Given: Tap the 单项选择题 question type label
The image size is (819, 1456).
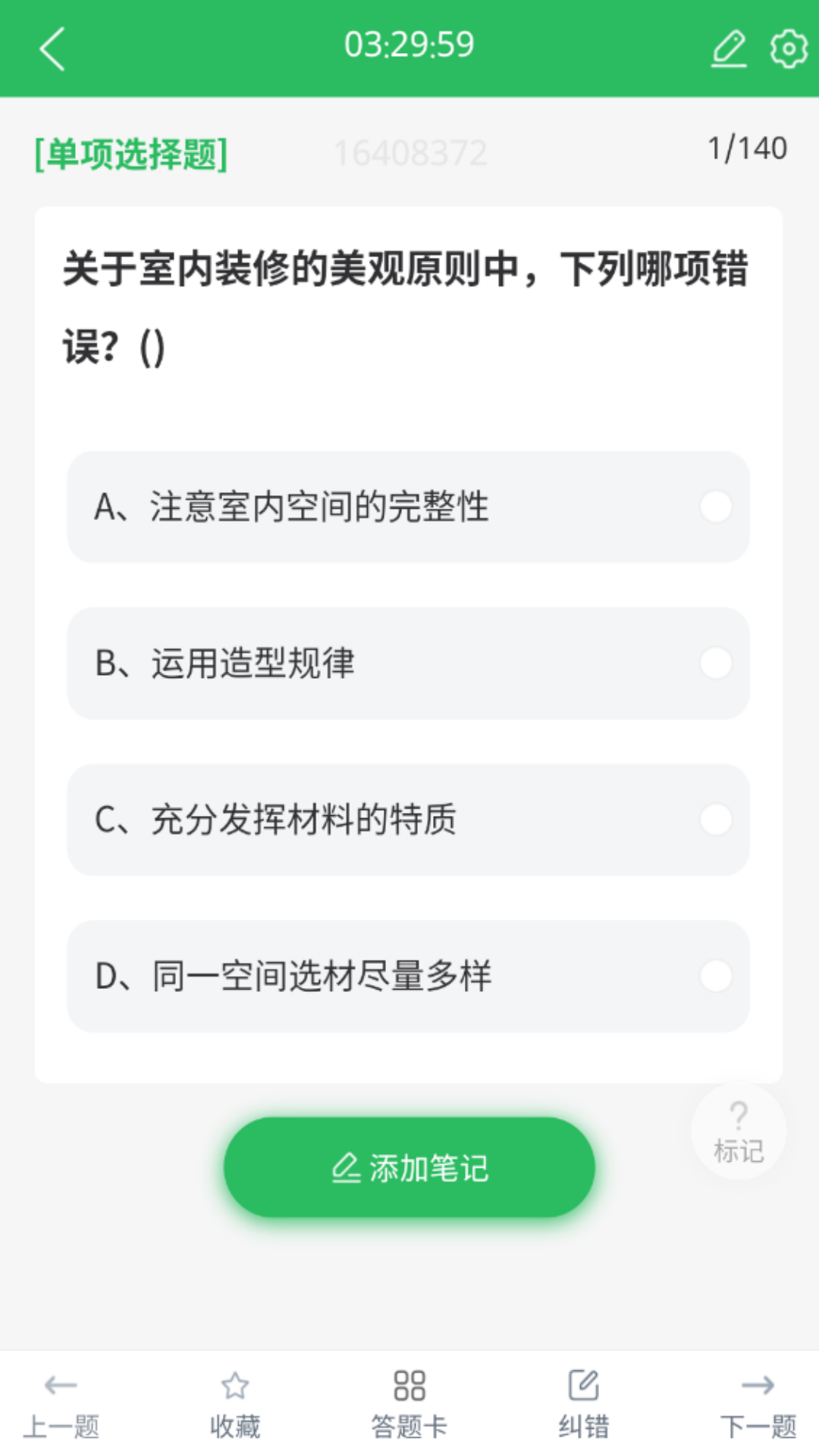Looking at the screenshot, I should coord(130,152).
